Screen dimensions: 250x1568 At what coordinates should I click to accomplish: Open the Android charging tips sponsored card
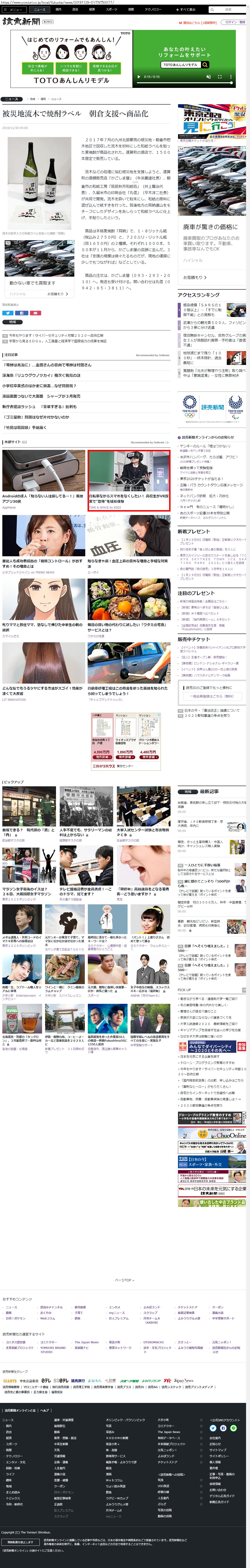point(43,478)
